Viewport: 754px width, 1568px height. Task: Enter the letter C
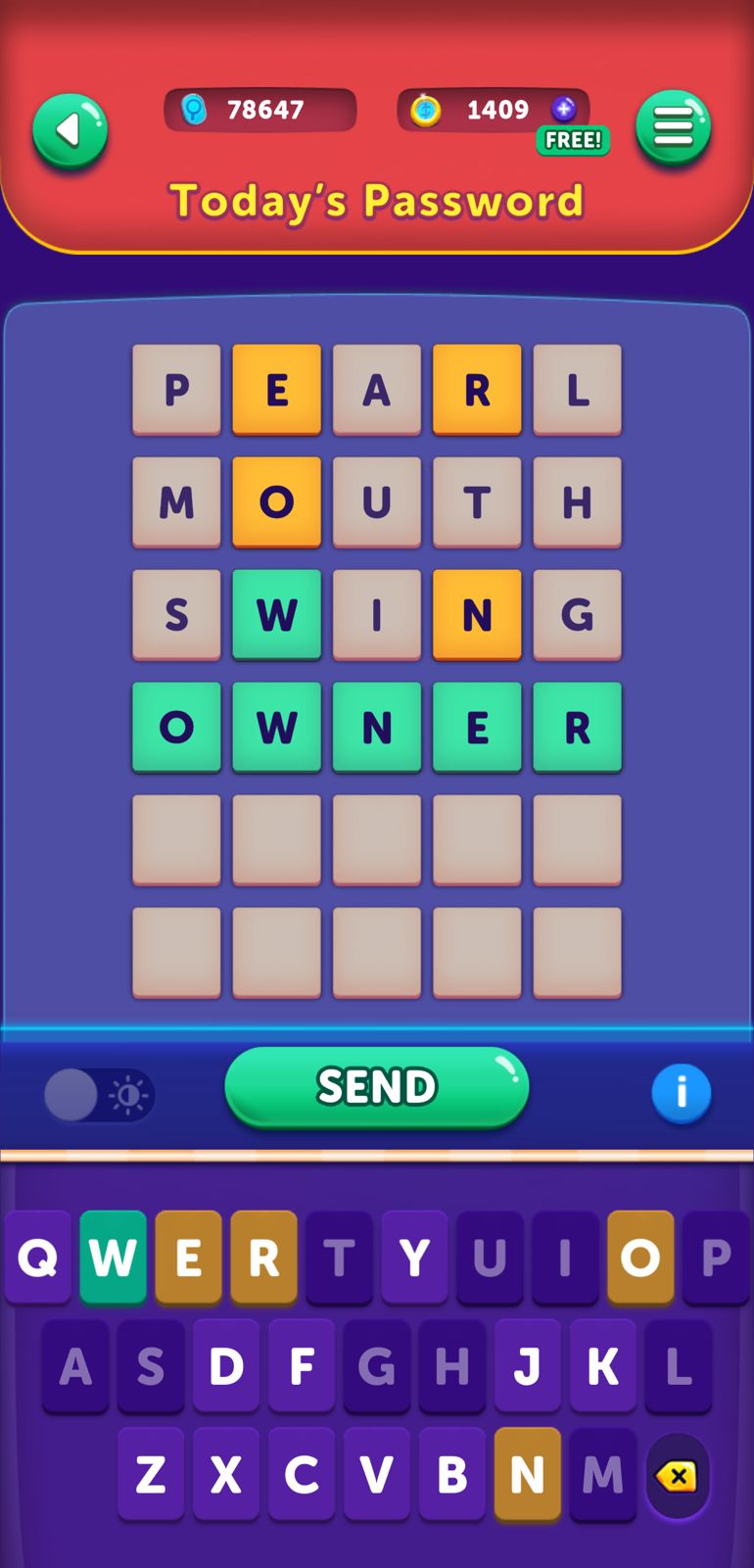click(302, 1474)
